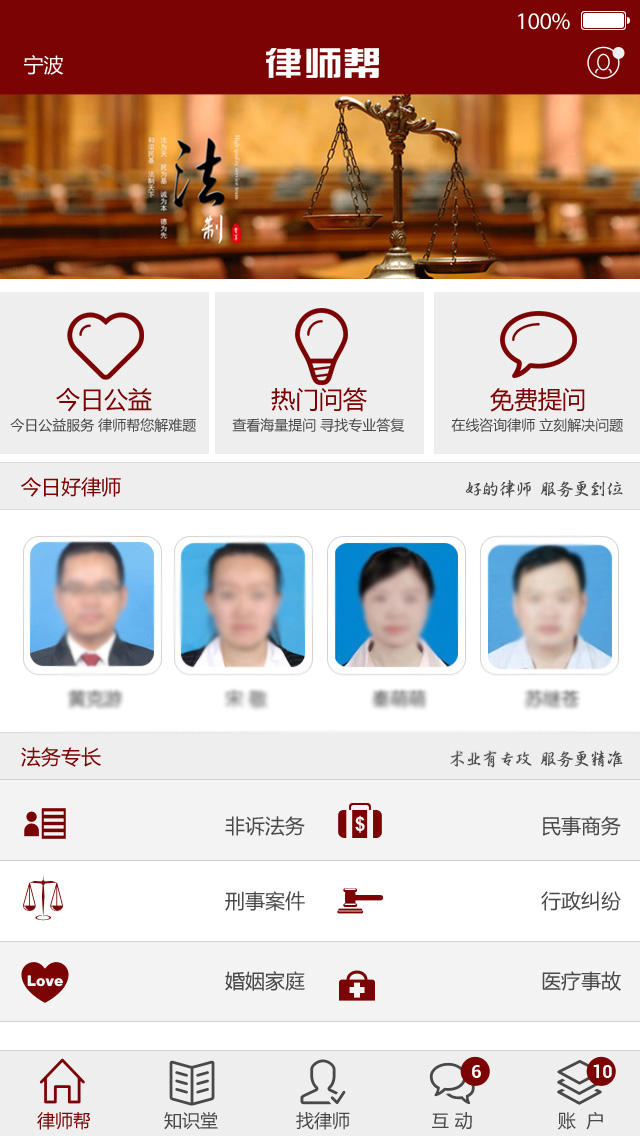This screenshot has height=1136, width=640.
Task: Open the lawyer card for 宋敬
Action: 243,606
